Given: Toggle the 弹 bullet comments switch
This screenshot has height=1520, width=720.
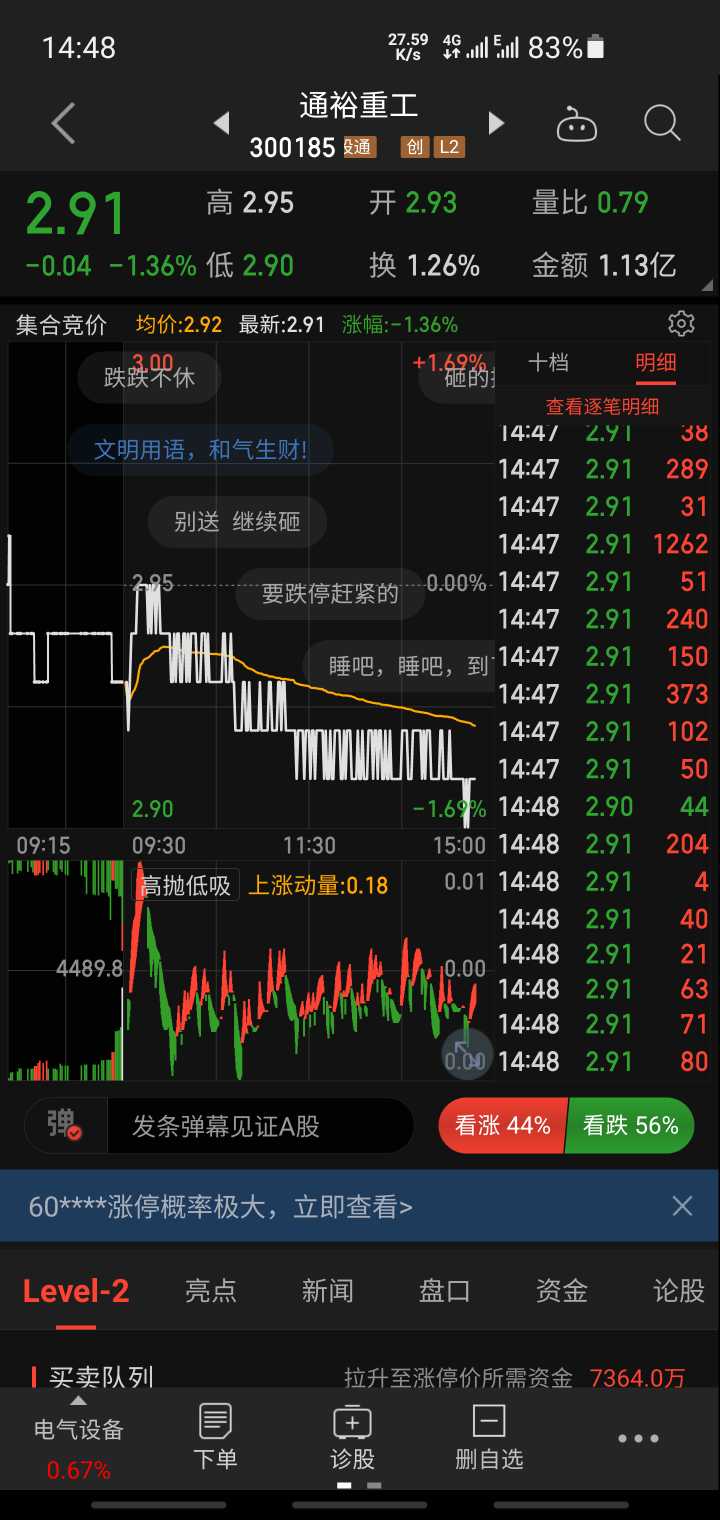Looking at the screenshot, I should (63, 1125).
